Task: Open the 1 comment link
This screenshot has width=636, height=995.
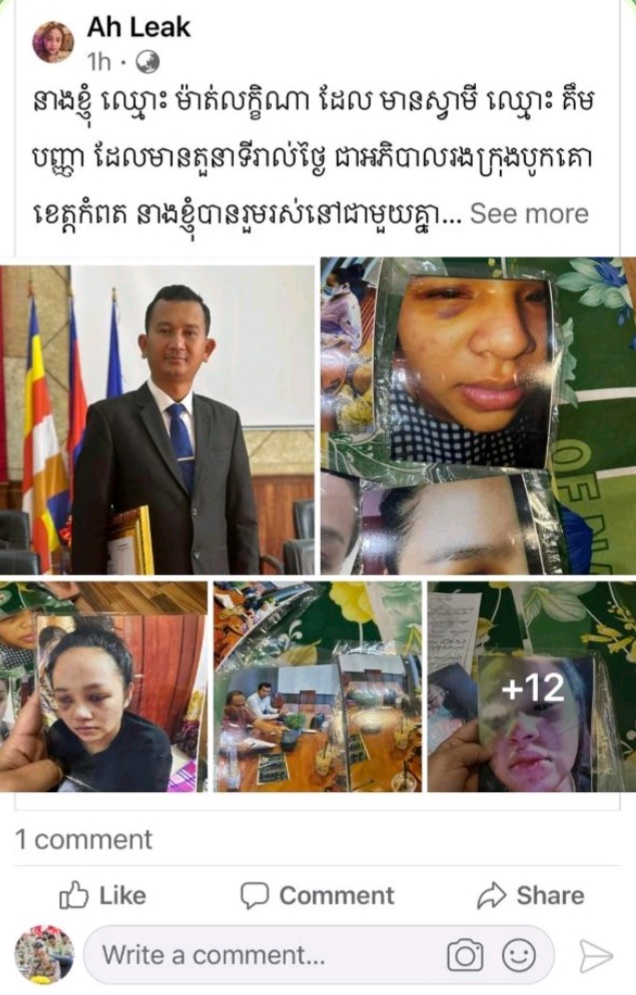Action: pyautogui.click(x=84, y=839)
